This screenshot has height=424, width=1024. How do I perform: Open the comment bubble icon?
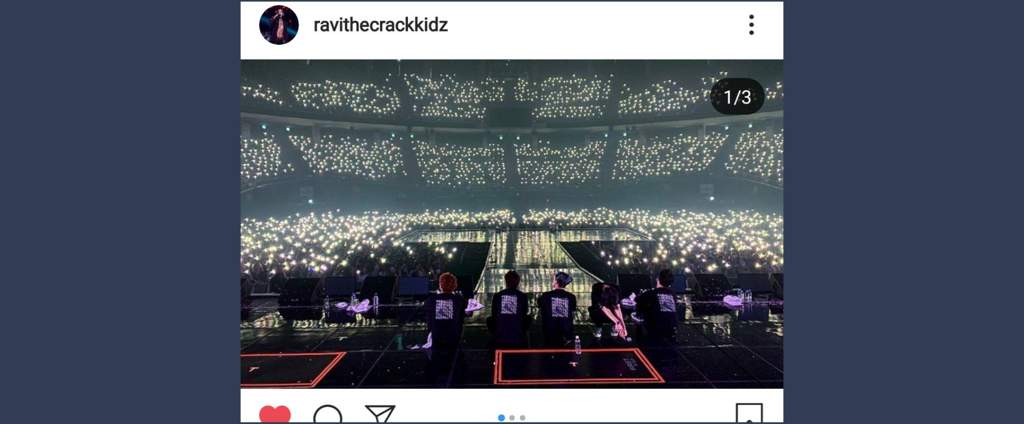tap(328, 416)
